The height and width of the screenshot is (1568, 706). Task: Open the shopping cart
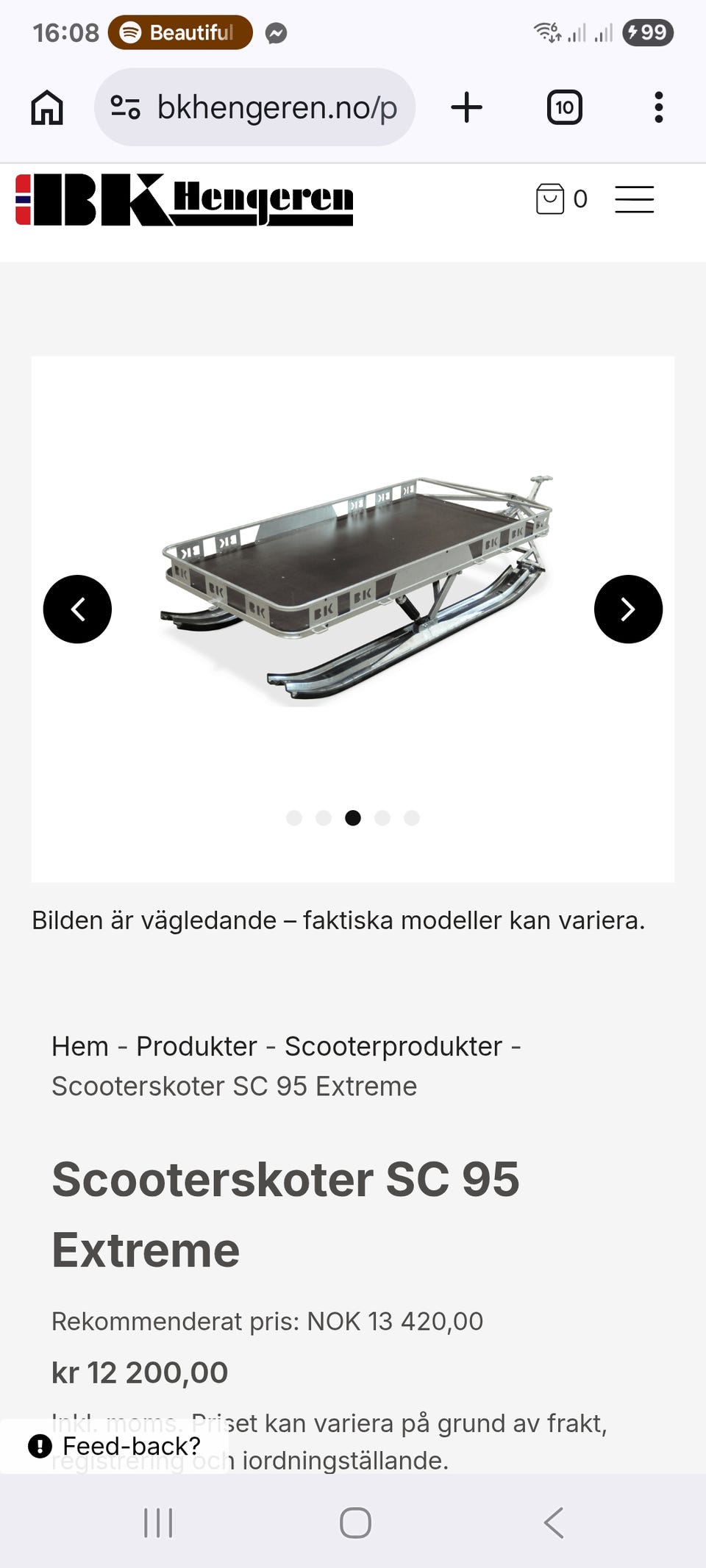point(561,198)
